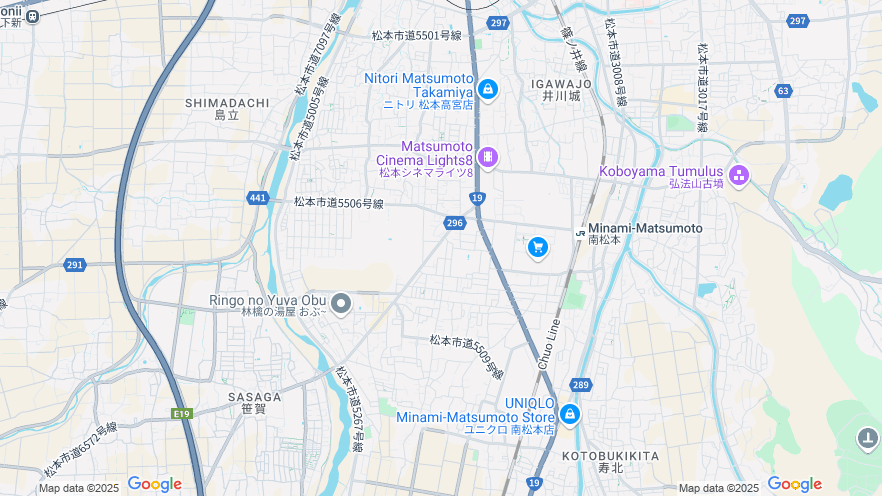Viewport: 882px width, 496px height.
Task: Tap the unnamed blue shopping cart marker
Action: click(x=538, y=247)
